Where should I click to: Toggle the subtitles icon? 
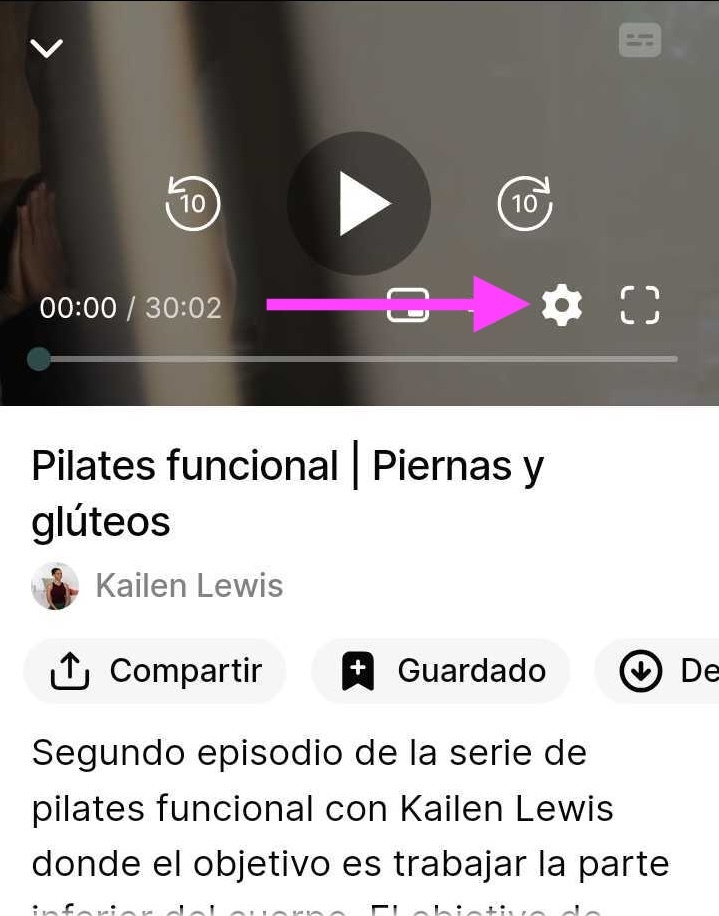[x=639, y=41]
